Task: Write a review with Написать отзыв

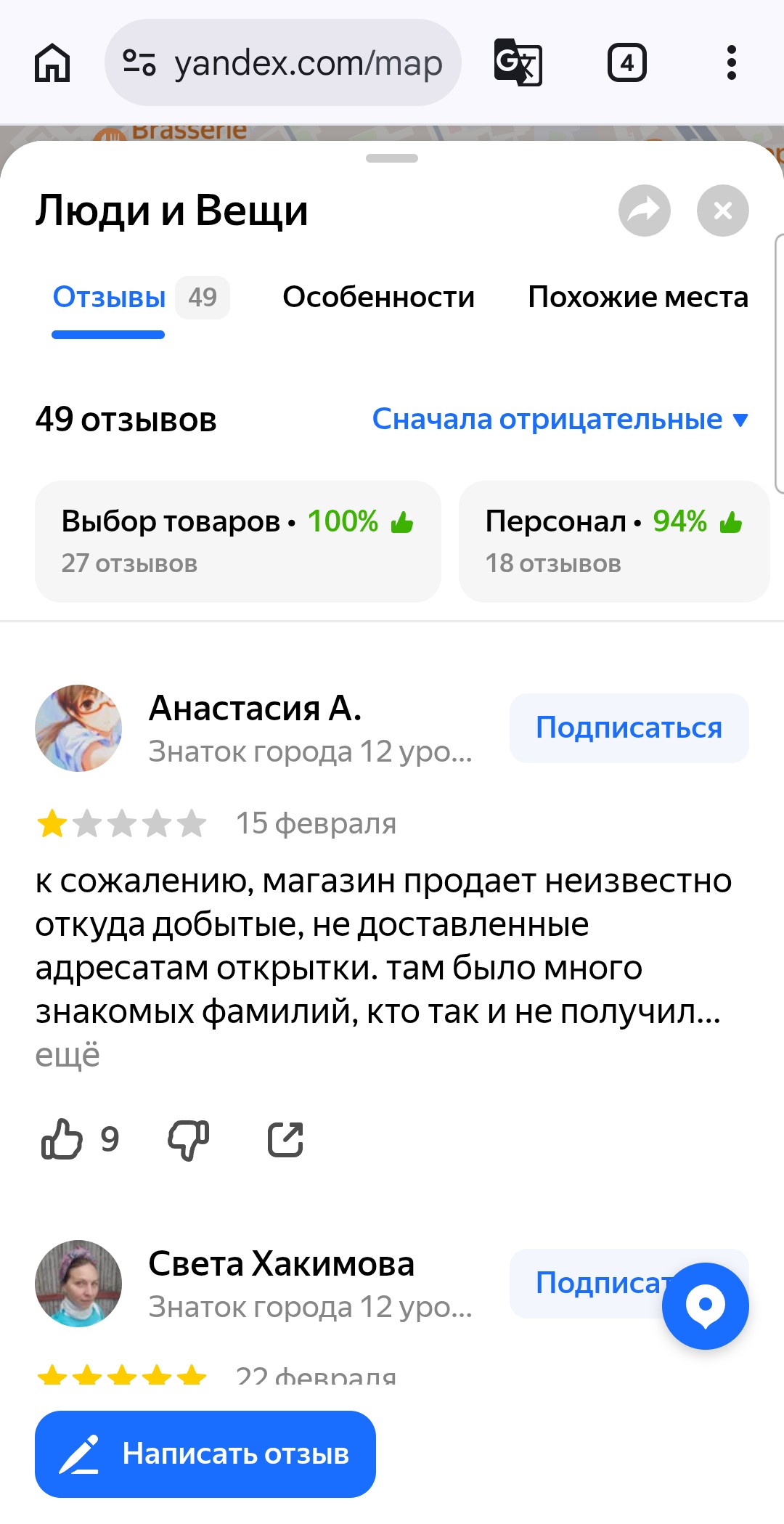Action: 205,1454
